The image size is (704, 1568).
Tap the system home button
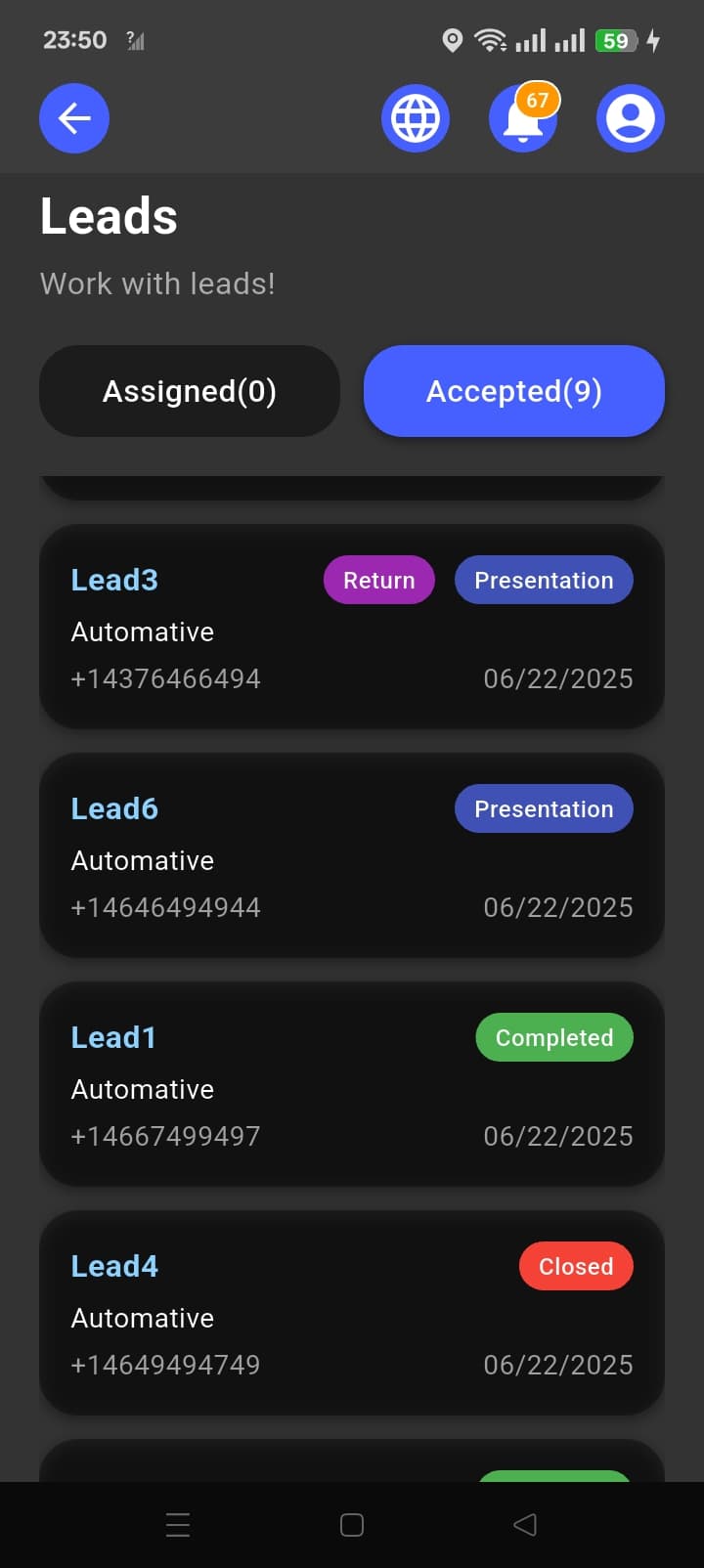click(x=352, y=1525)
